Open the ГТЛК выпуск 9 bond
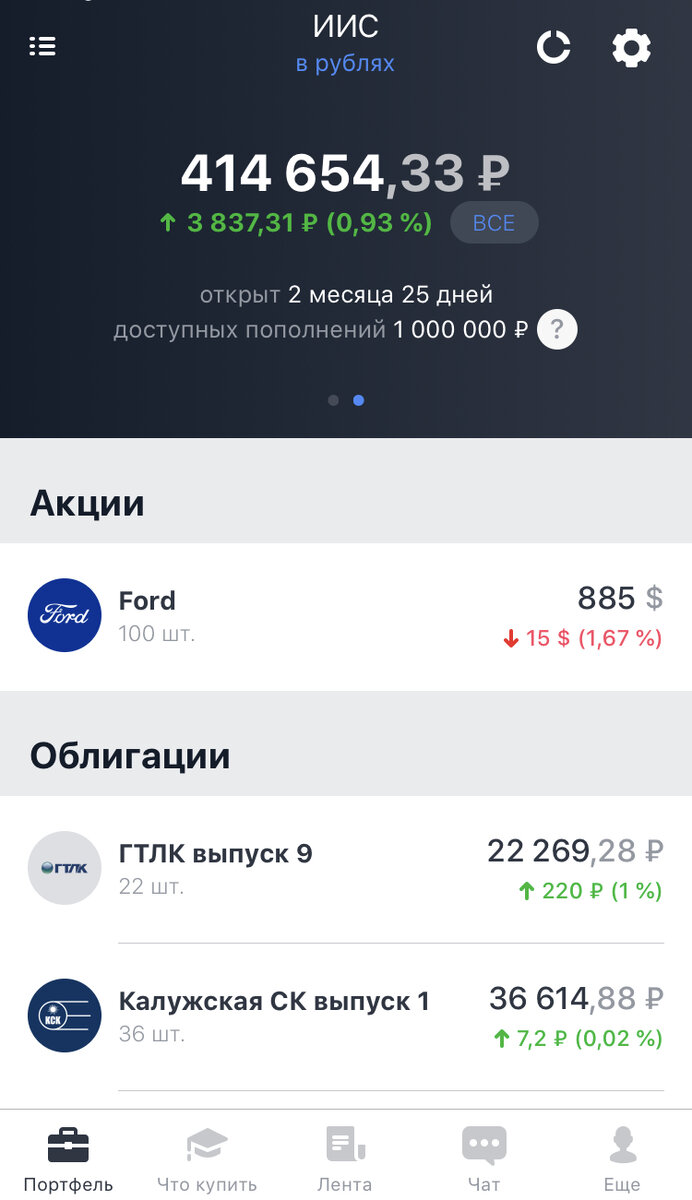692x1200 pixels. 346,869
